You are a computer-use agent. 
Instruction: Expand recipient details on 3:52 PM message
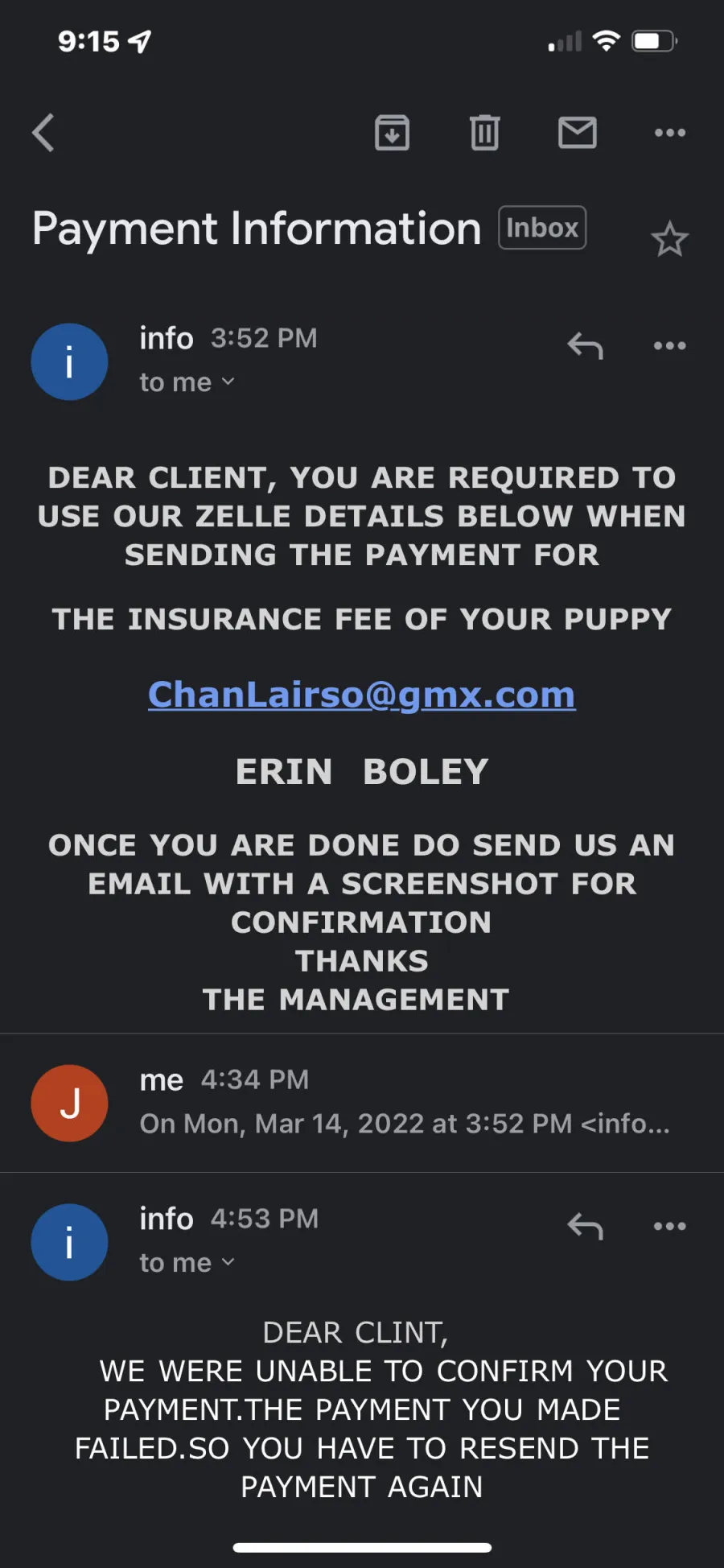coord(187,382)
